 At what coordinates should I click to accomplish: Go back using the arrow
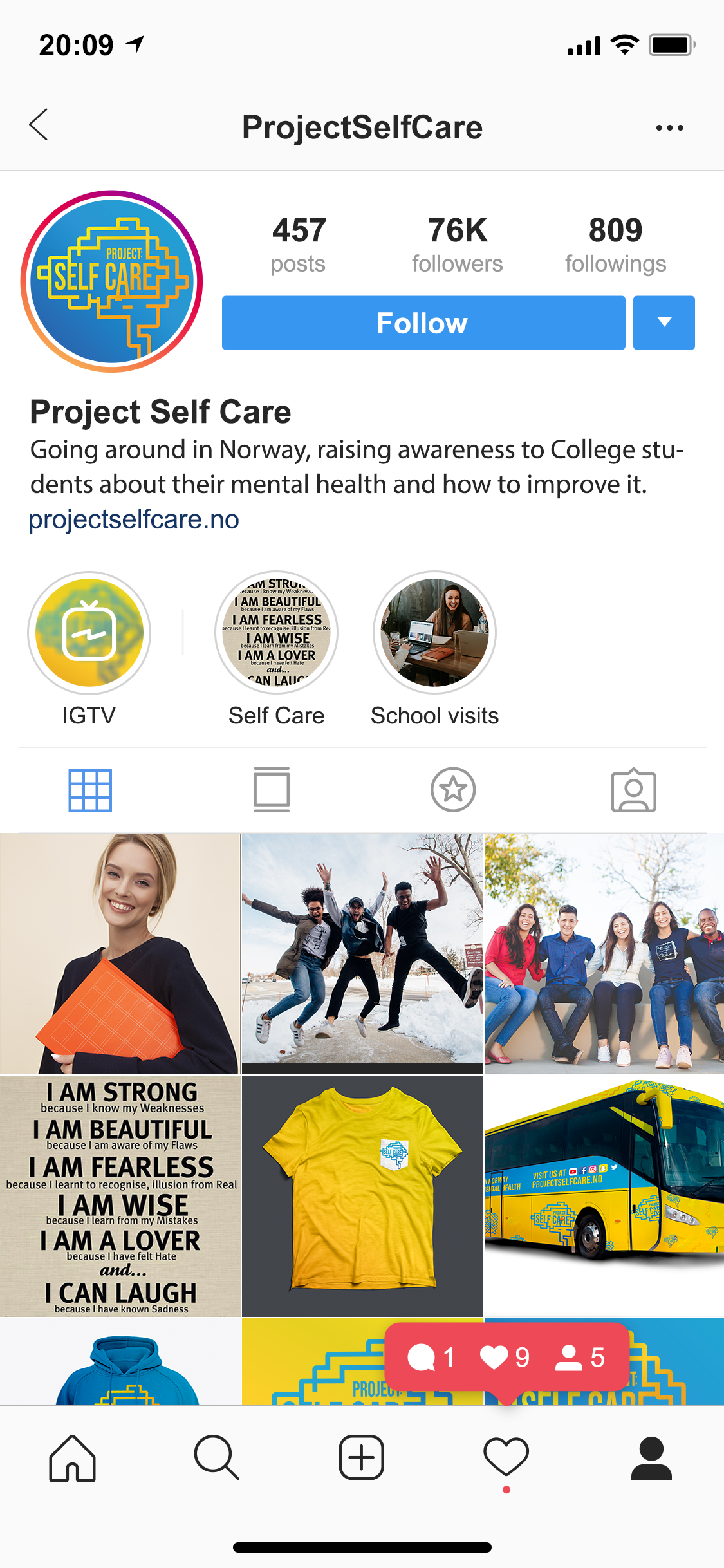click(39, 125)
